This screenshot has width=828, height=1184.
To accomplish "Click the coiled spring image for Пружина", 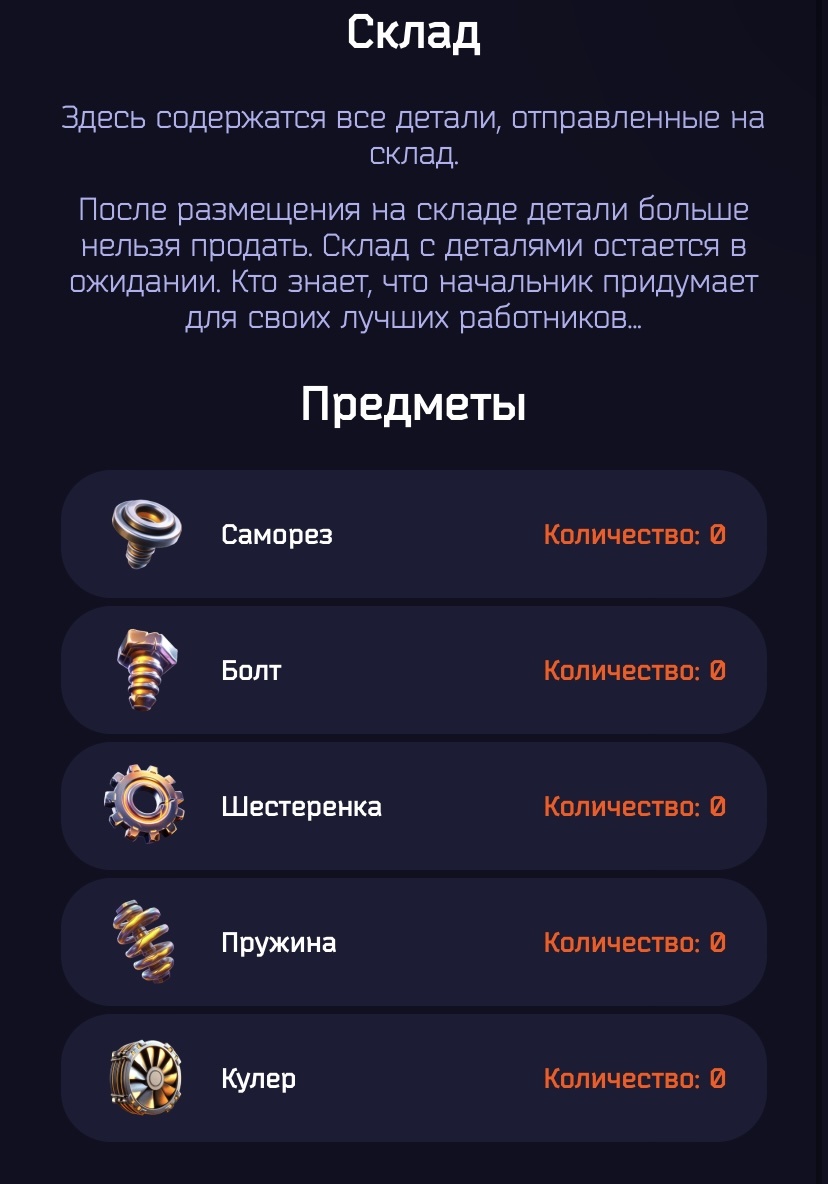I will (x=146, y=941).
